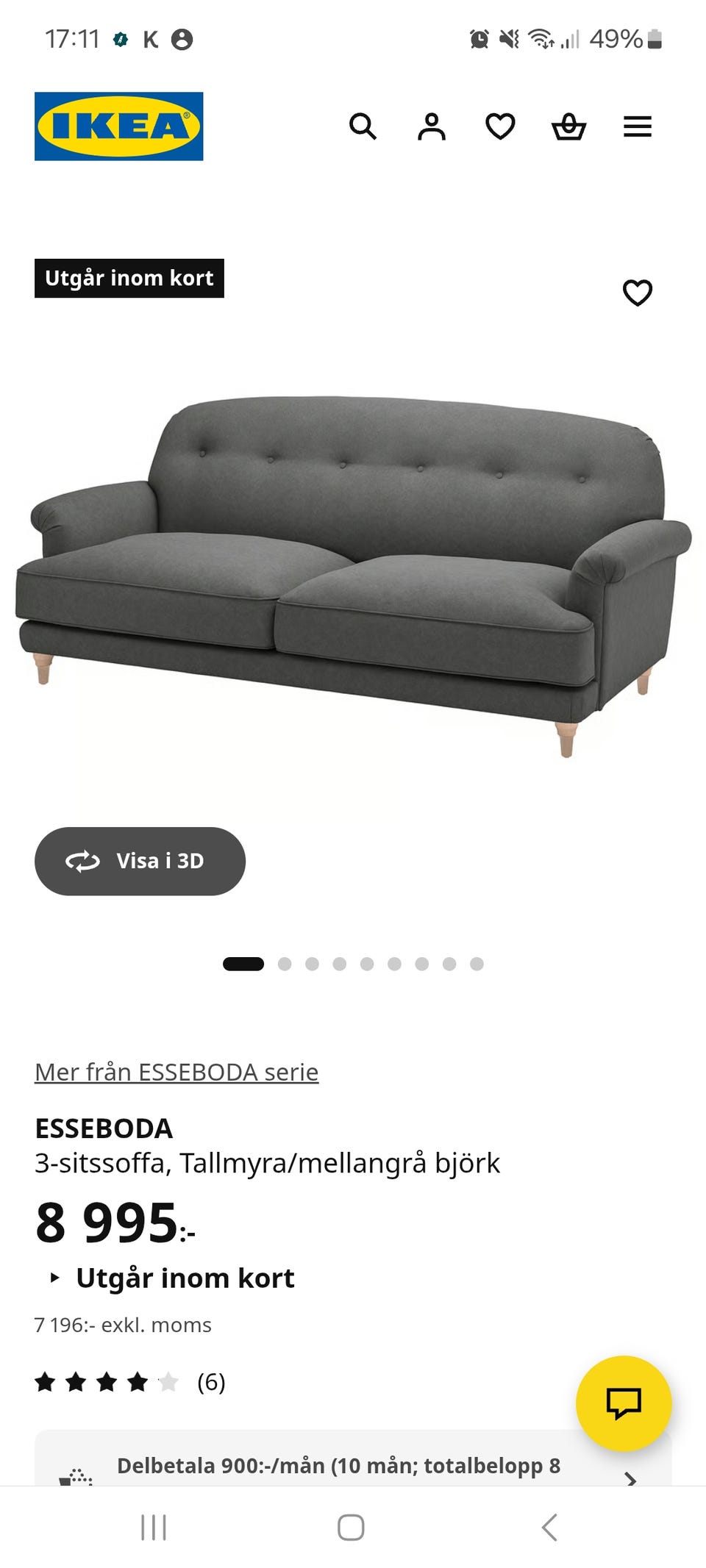Expand Utgår inom kort details
Image resolution: width=706 pixels, height=1568 pixels.
point(184,1278)
